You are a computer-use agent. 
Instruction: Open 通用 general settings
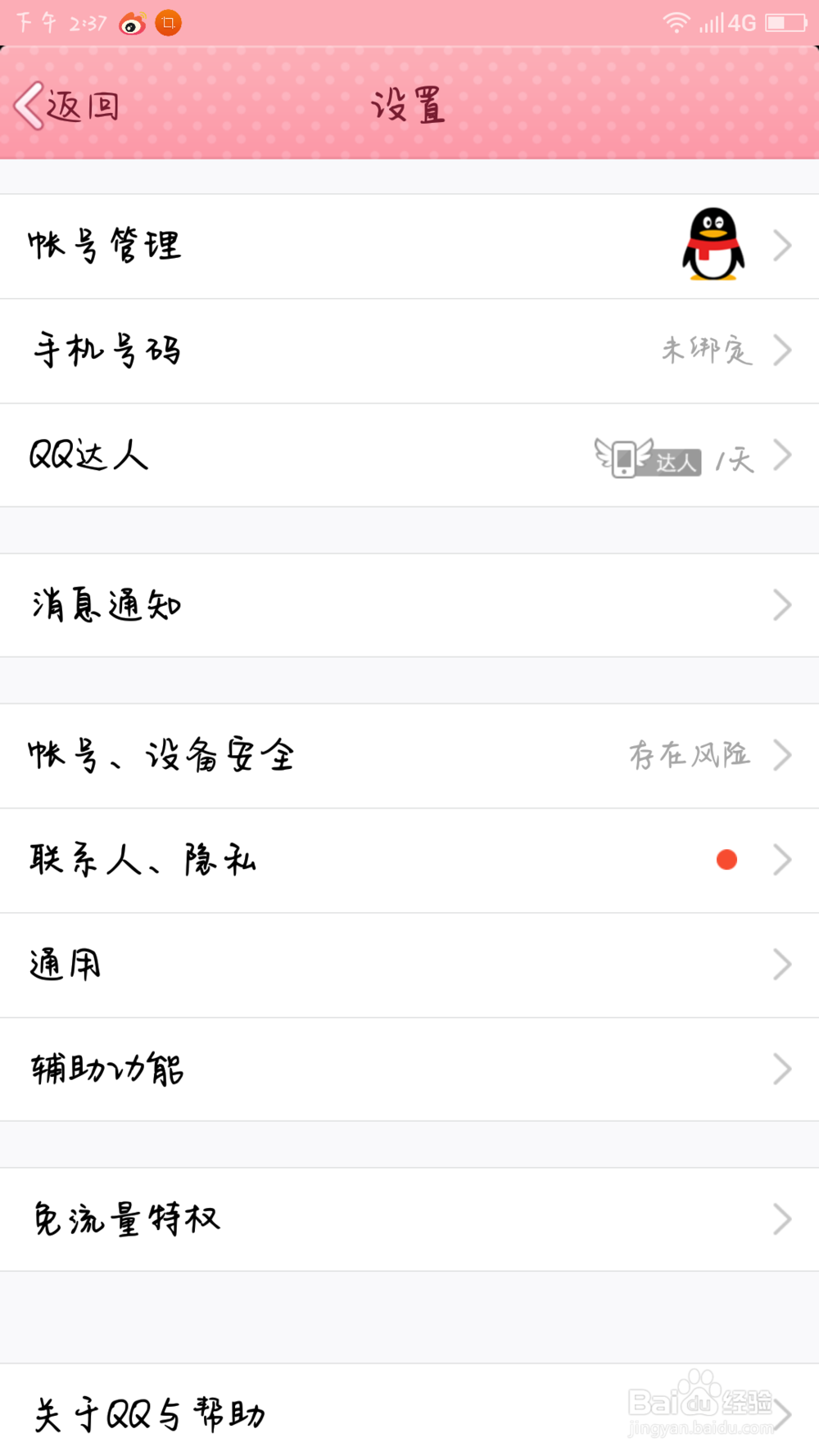[x=409, y=965]
